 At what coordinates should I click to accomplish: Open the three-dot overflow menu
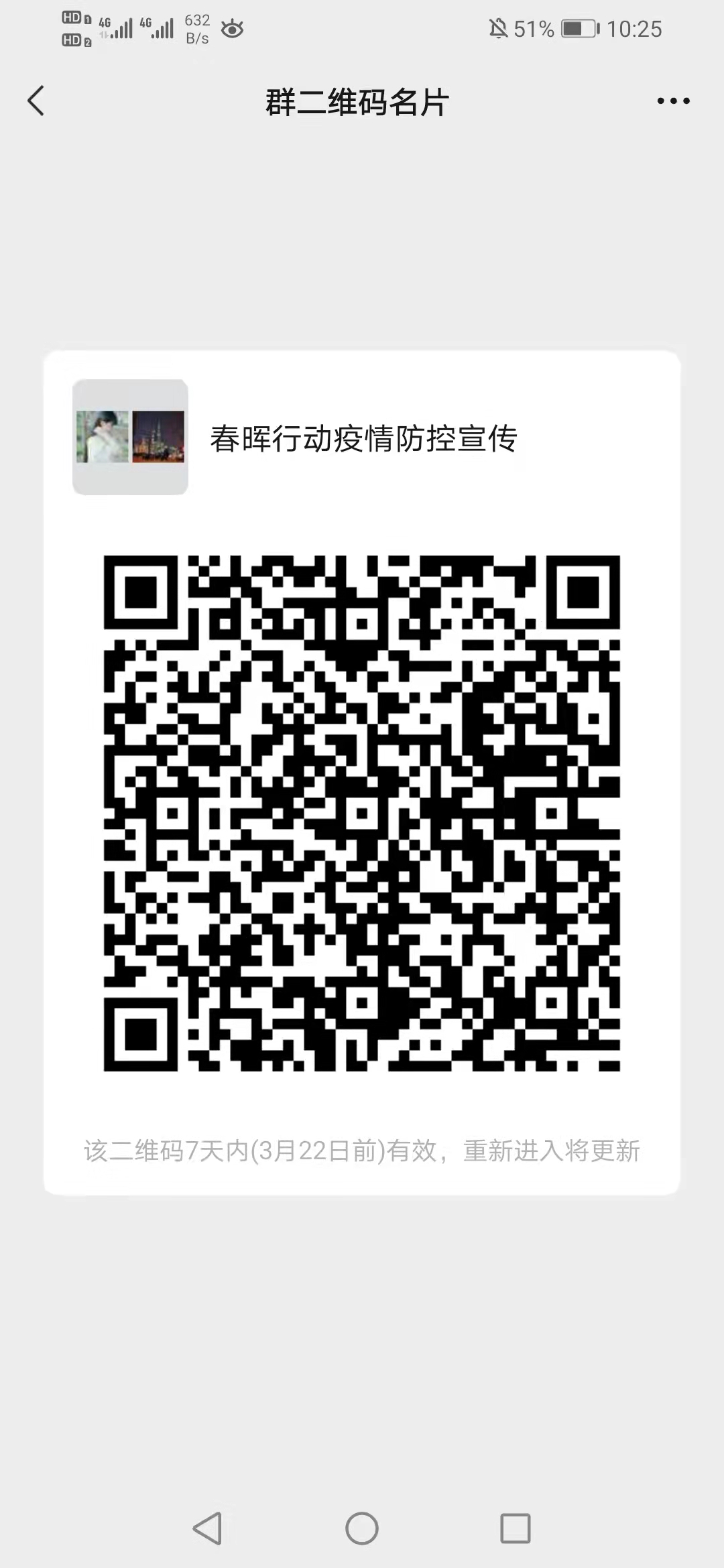click(673, 101)
